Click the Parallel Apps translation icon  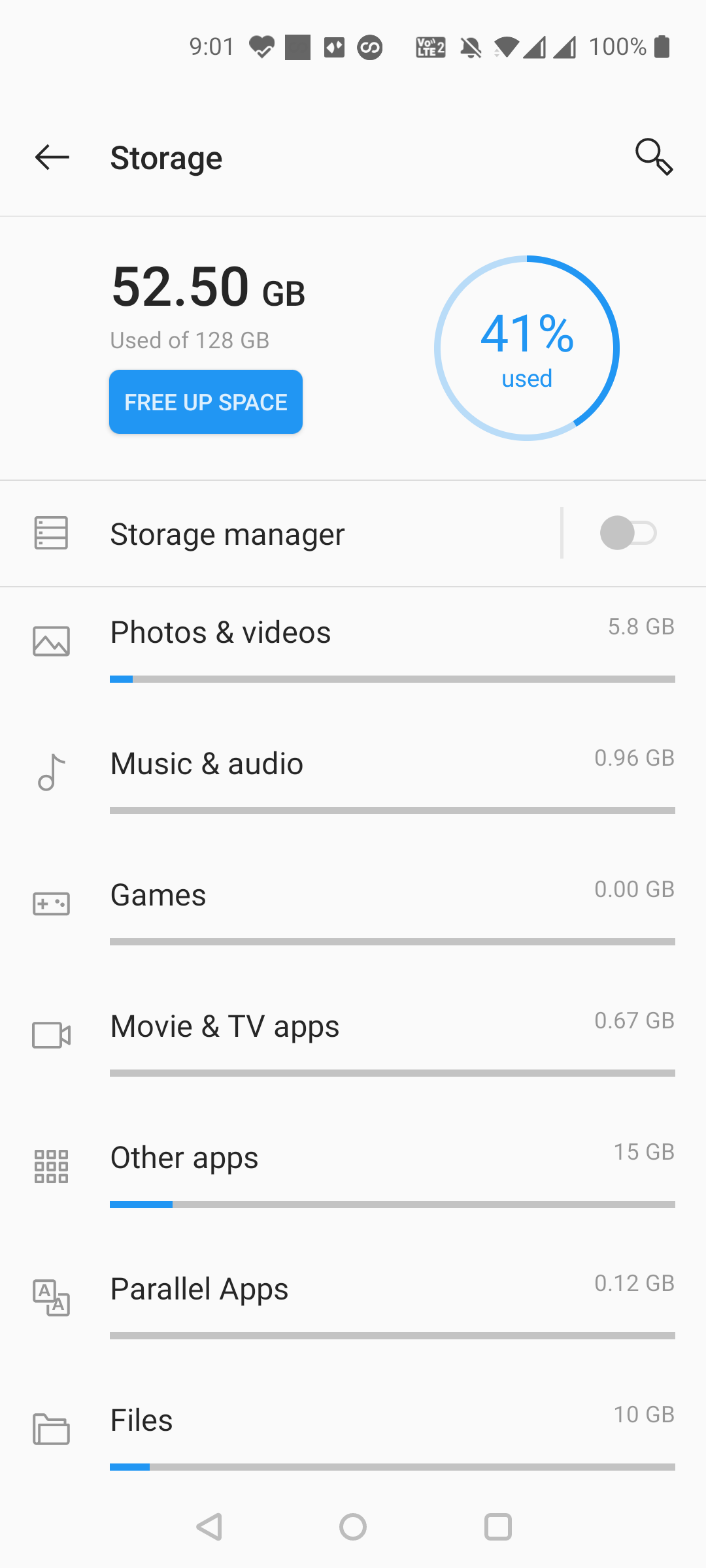(52, 1298)
